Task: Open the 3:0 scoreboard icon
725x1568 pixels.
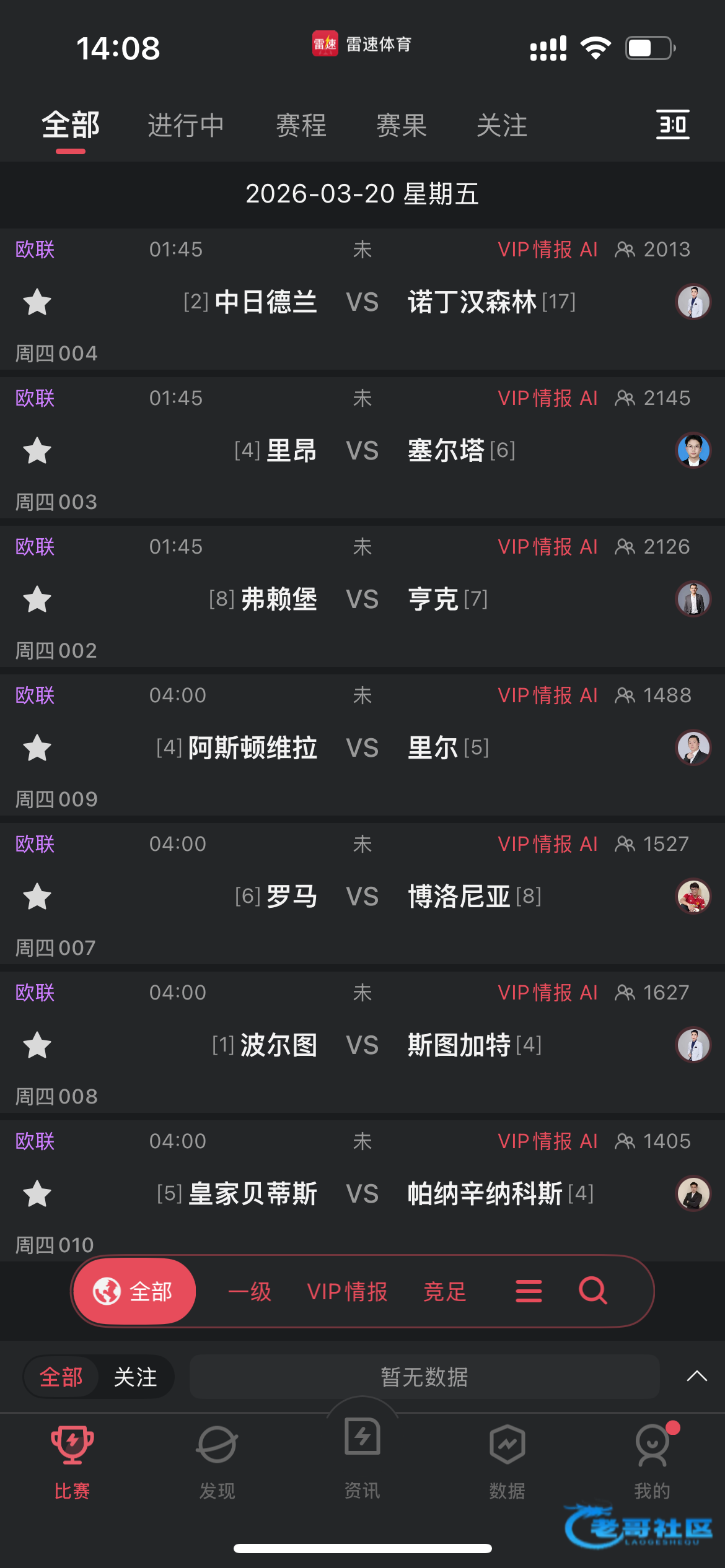Action: 673,124
